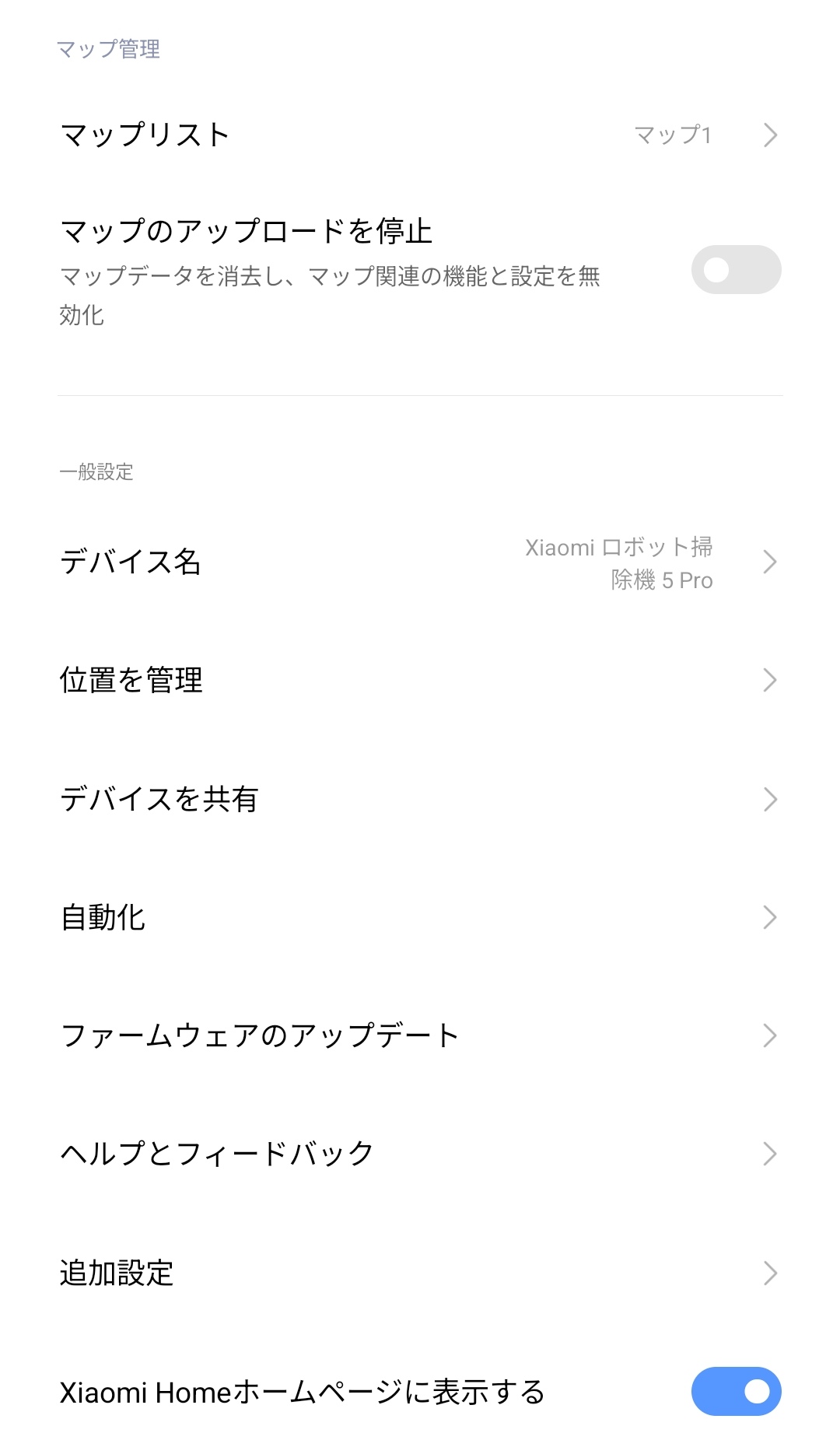Enable マップのアップロードを停止 switch
Image resolution: width=840 pixels, height=1440 pixels.
[x=736, y=270]
